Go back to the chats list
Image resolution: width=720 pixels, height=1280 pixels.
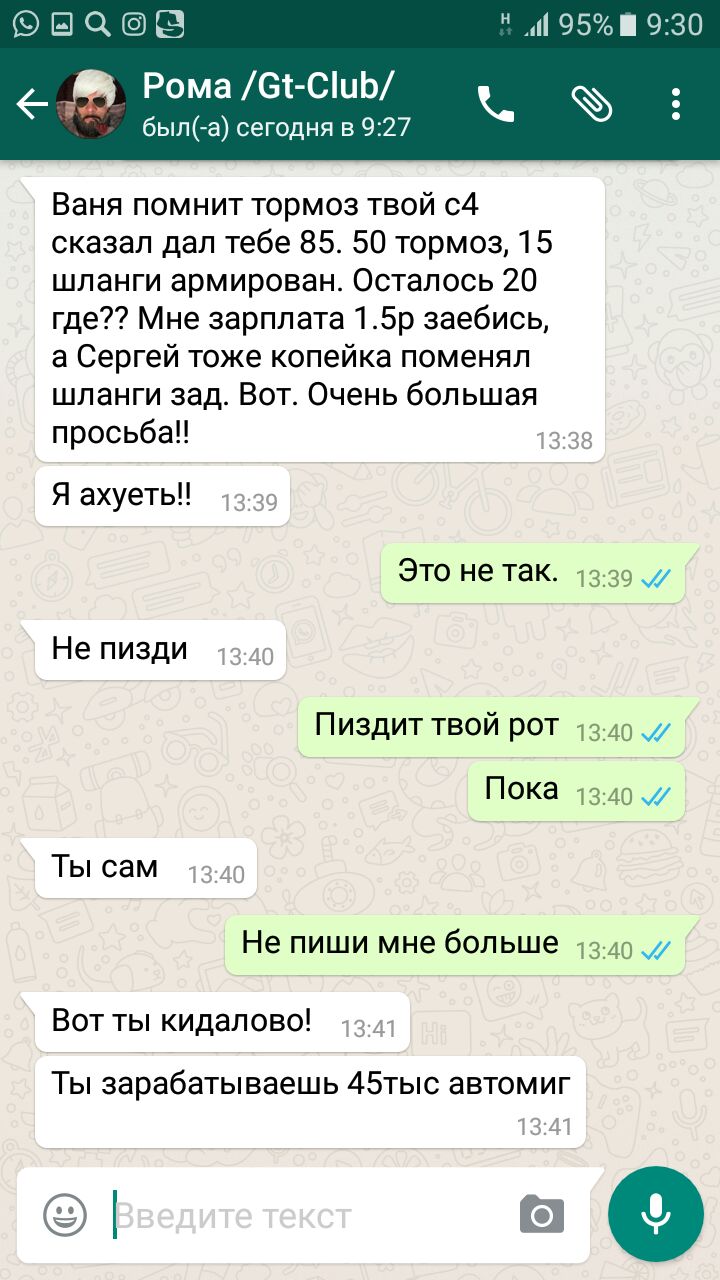point(31,104)
